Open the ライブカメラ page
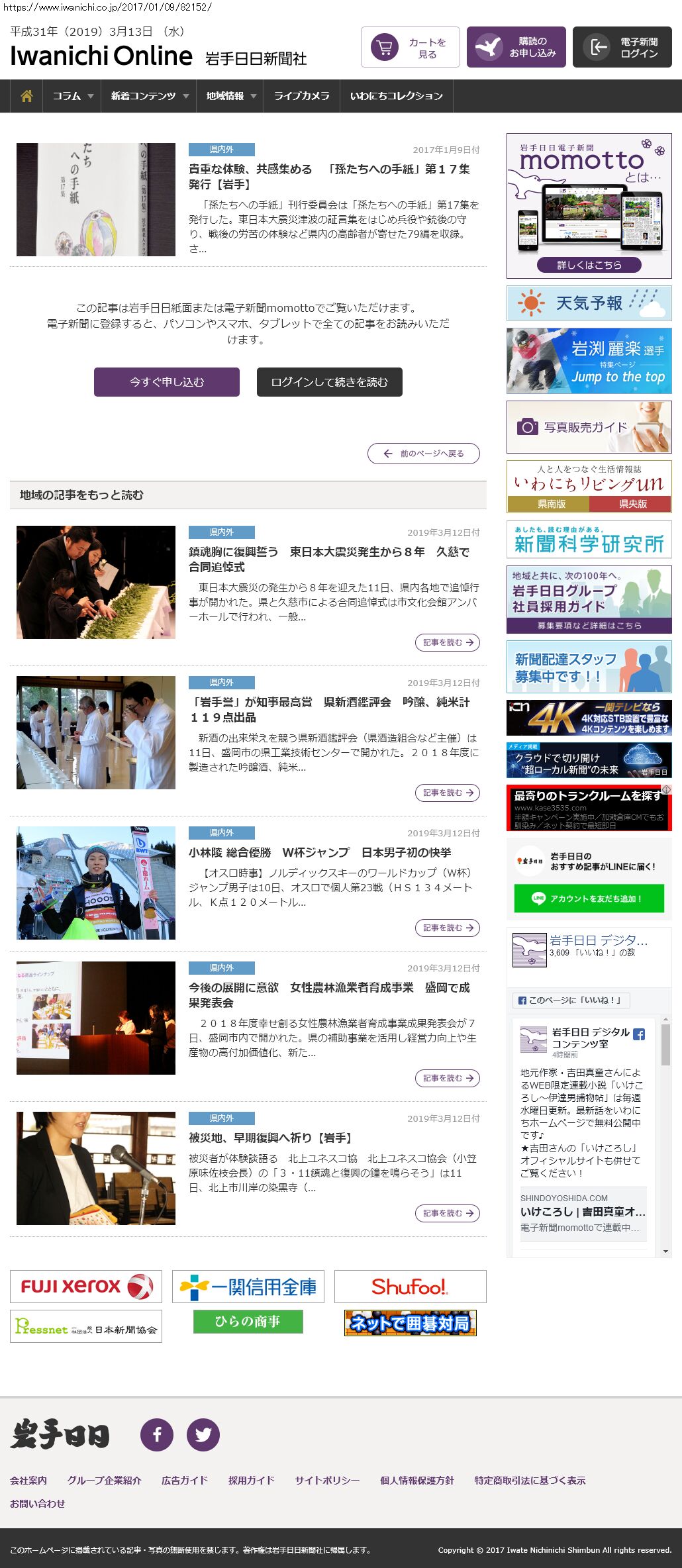Viewport: 682px width, 1568px height. point(301,96)
